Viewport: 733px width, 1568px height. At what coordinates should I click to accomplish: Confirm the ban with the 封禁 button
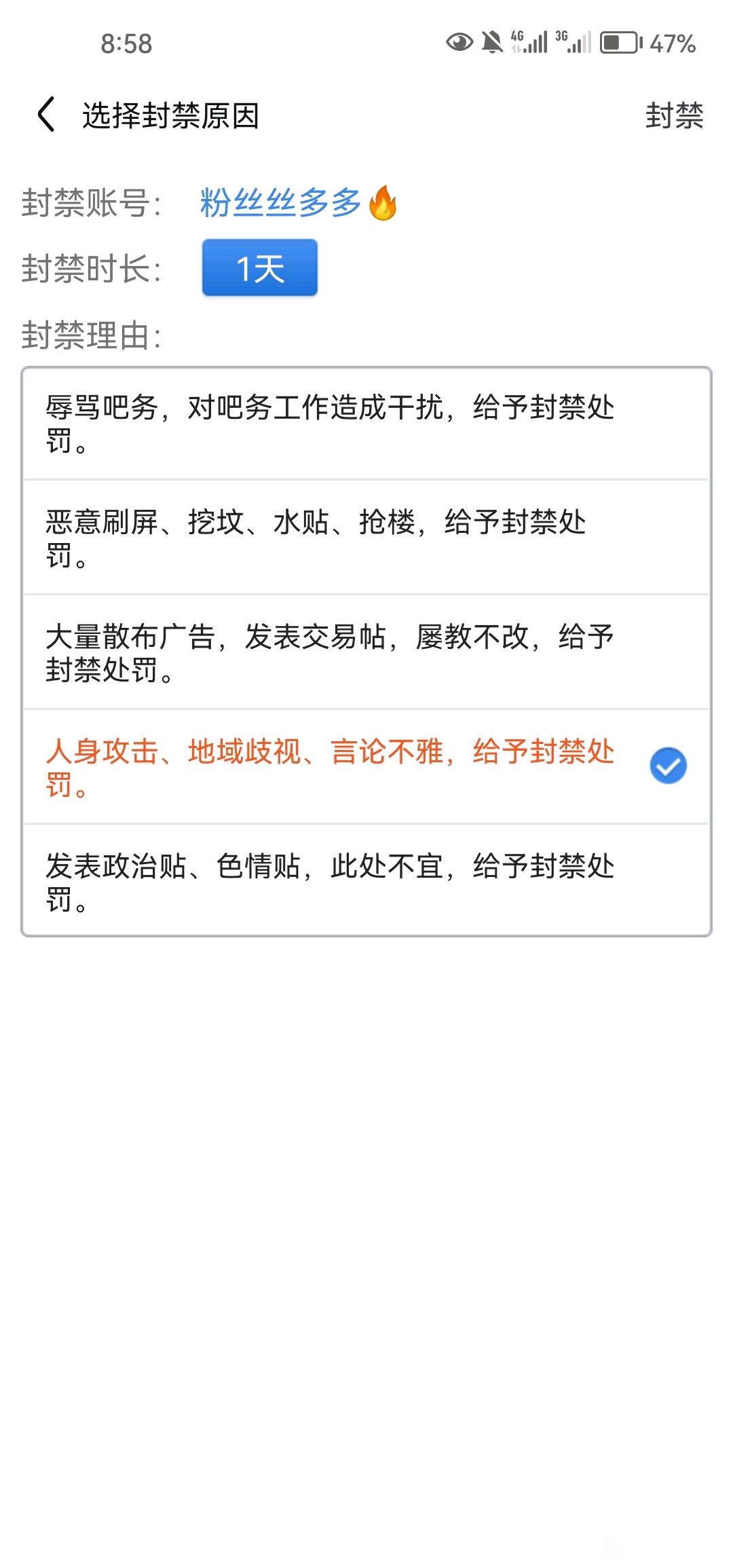point(674,115)
